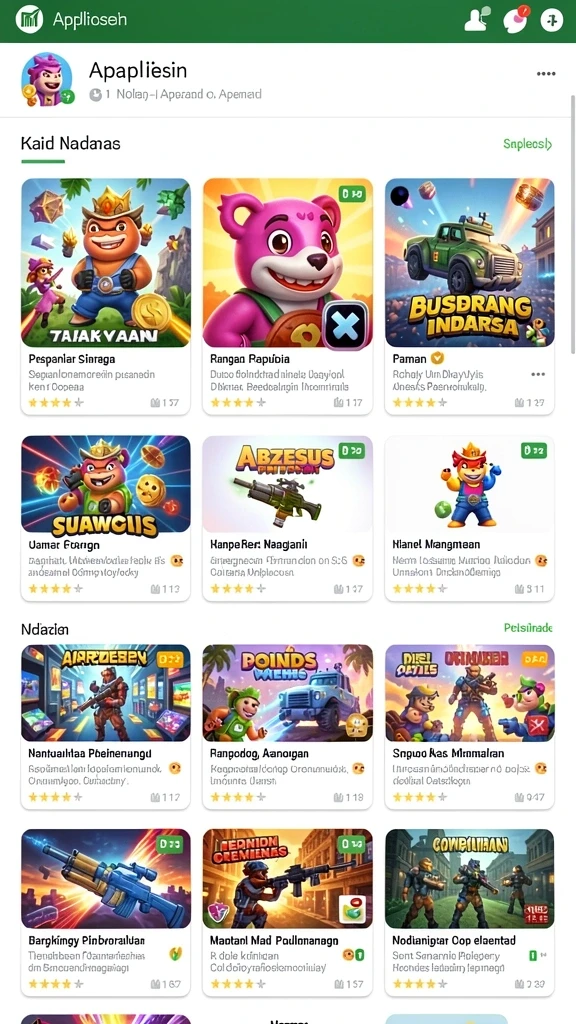Open the Uamar Fcangn game card

click(106, 519)
